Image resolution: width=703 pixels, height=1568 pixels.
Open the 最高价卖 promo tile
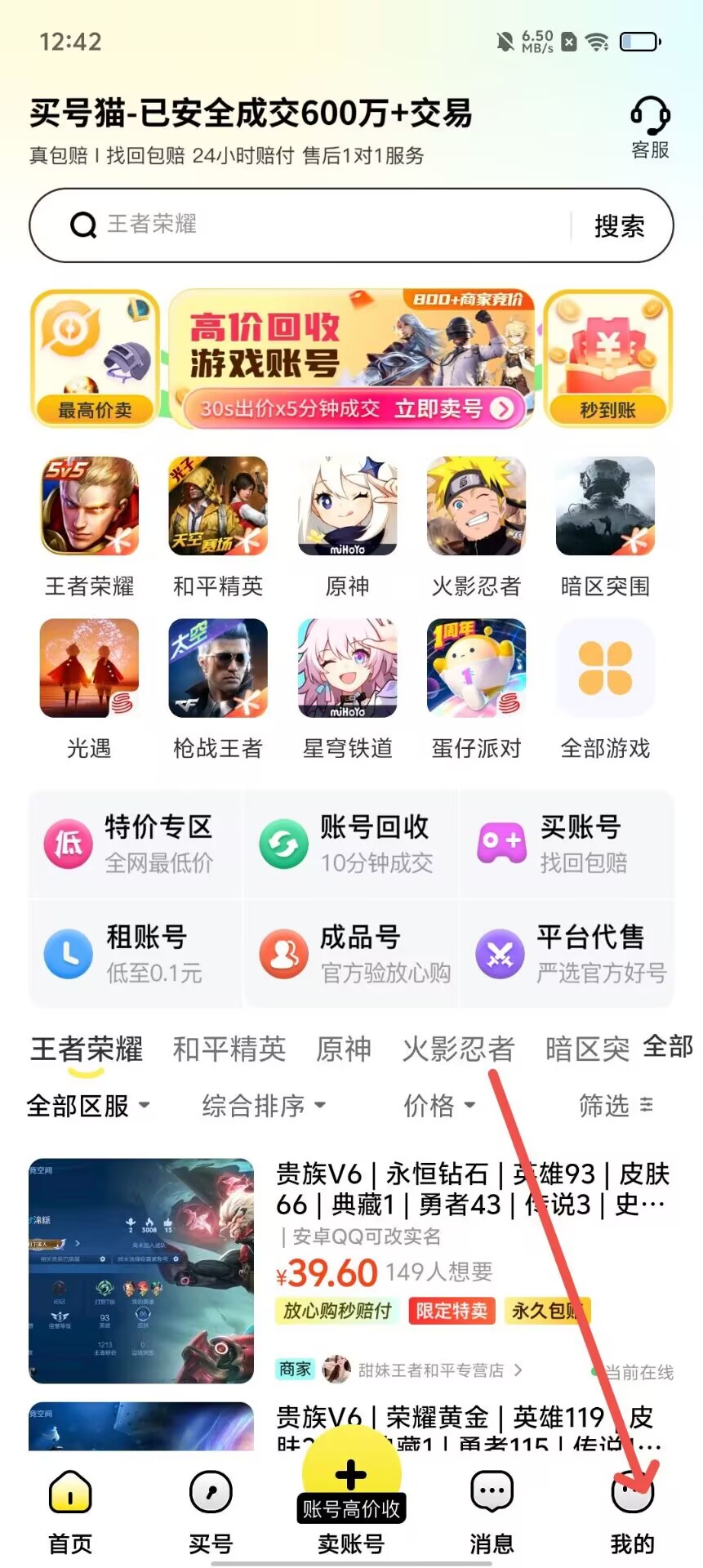pyautogui.click(x=96, y=359)
